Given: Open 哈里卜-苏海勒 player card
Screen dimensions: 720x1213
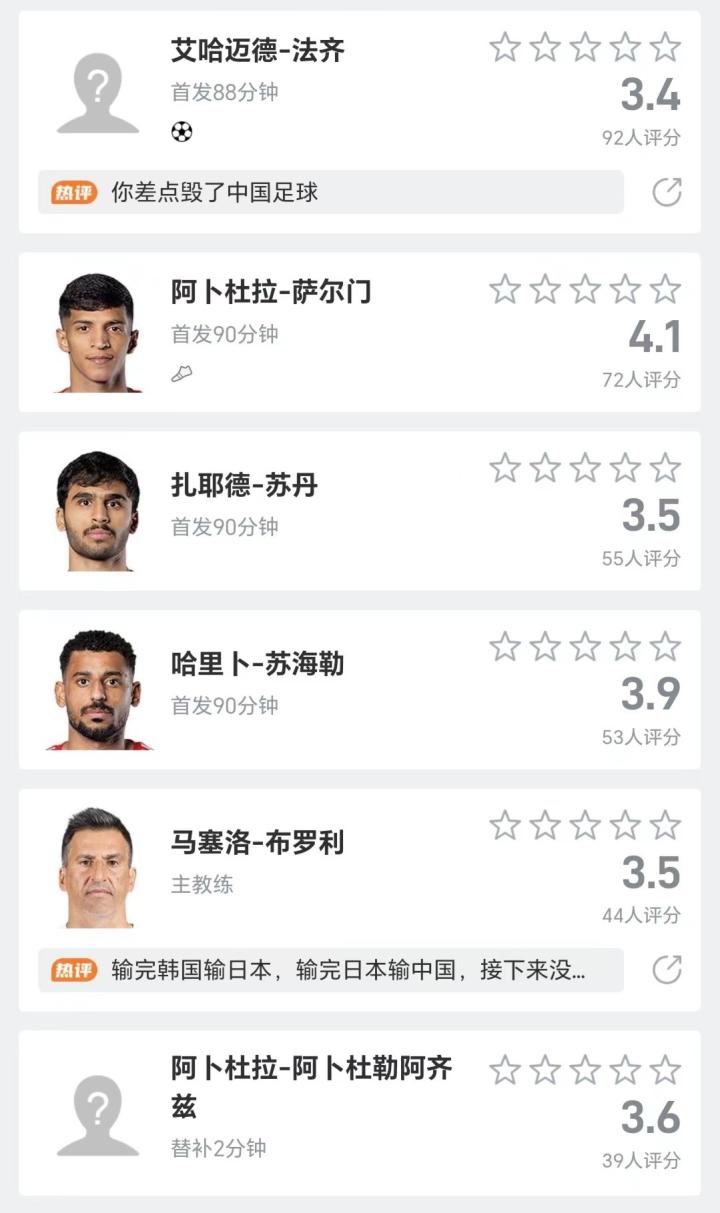Looking at the screenshot, I should pos(257,665).
